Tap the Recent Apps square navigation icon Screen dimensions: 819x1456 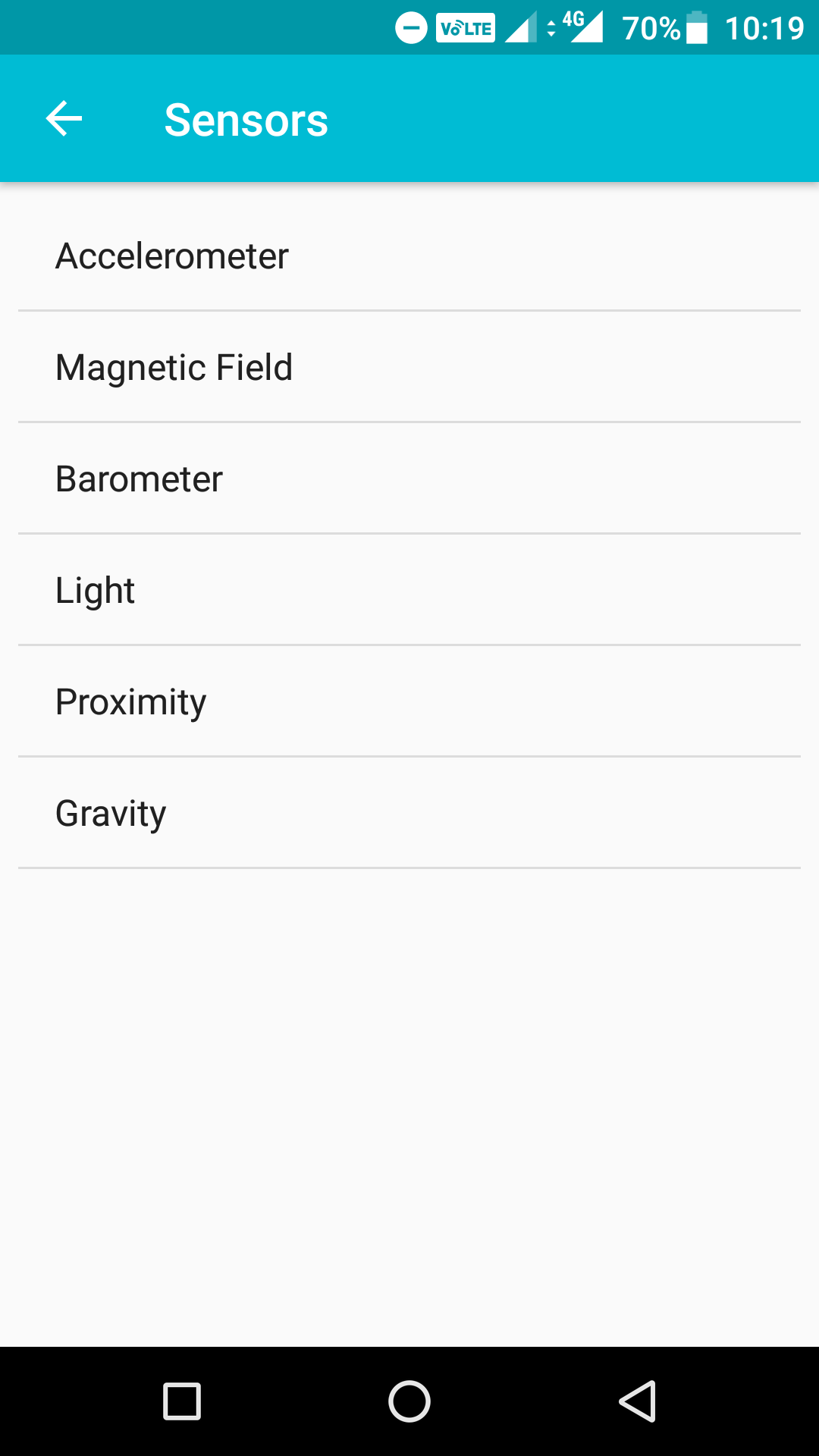(182, 1400)
